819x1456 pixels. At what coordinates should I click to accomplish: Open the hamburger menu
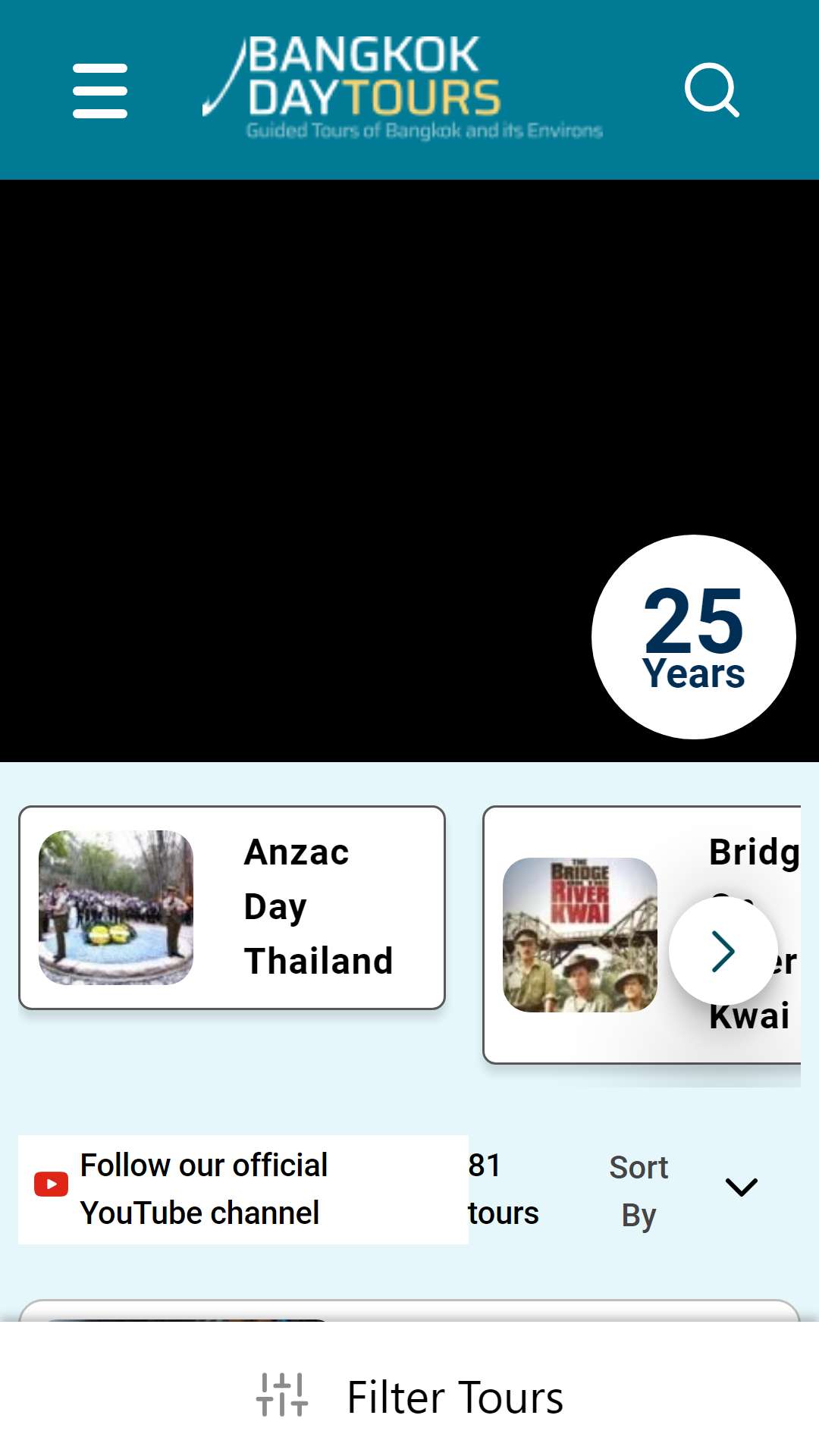[x=99, y=91]
